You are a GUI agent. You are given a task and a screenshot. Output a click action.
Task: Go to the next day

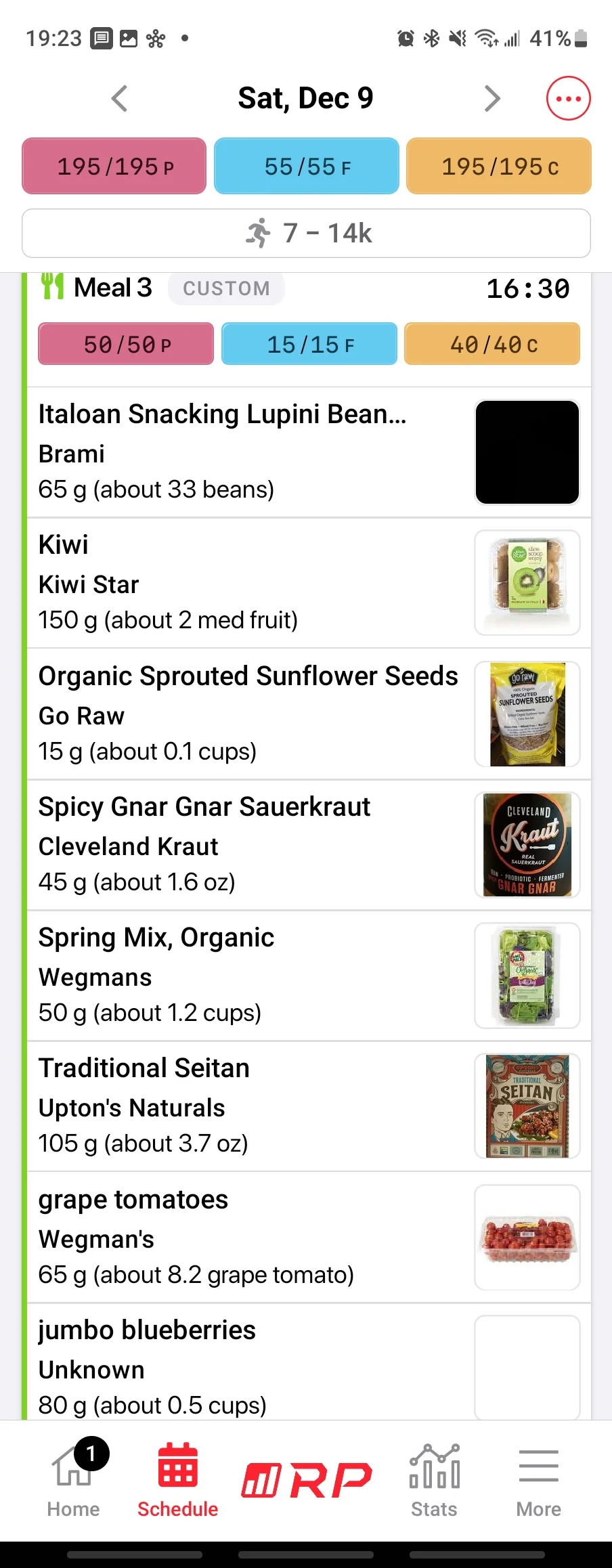(492, 99)
